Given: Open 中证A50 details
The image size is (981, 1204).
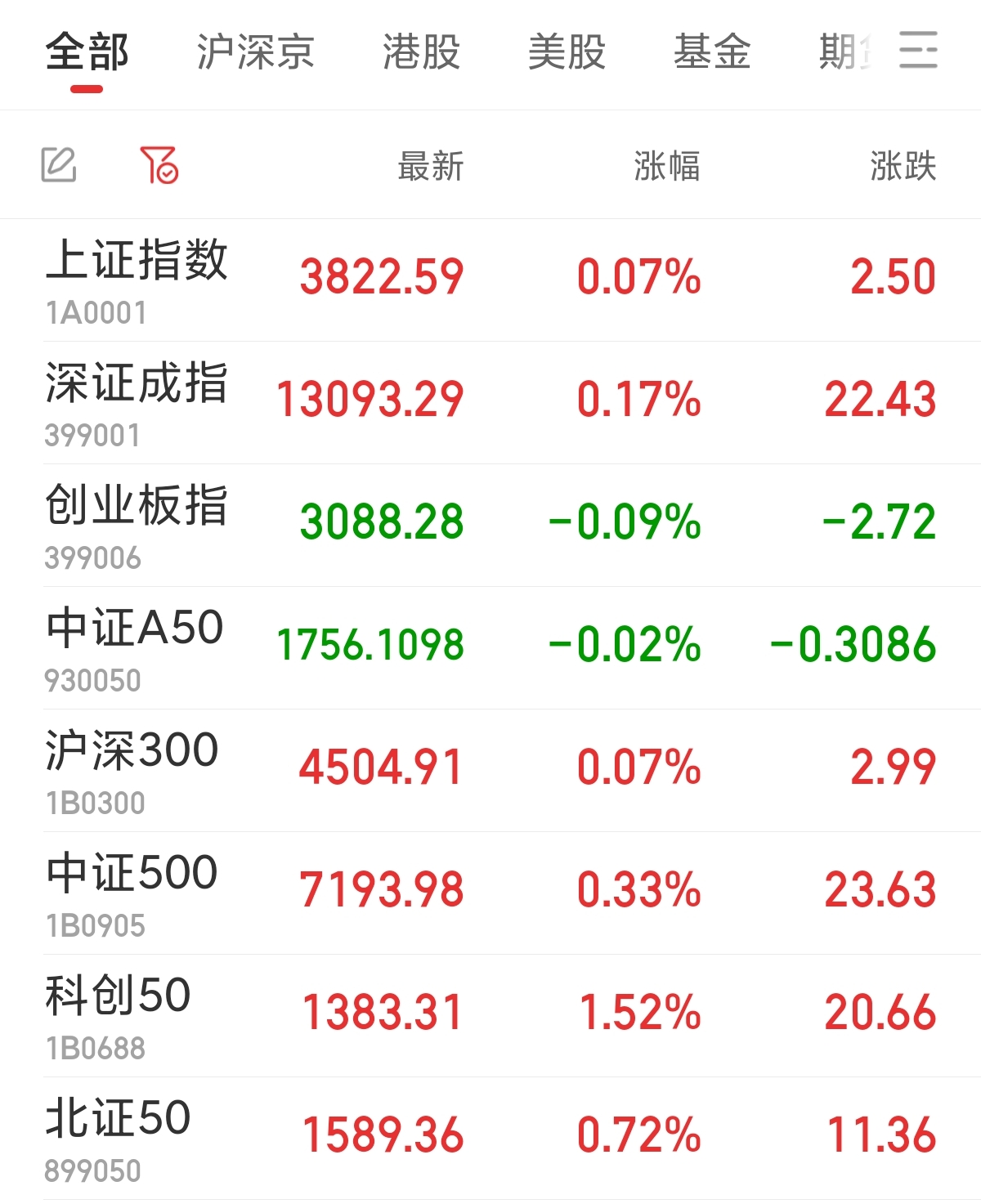Looking at the screenshot, I should [490, 648].
